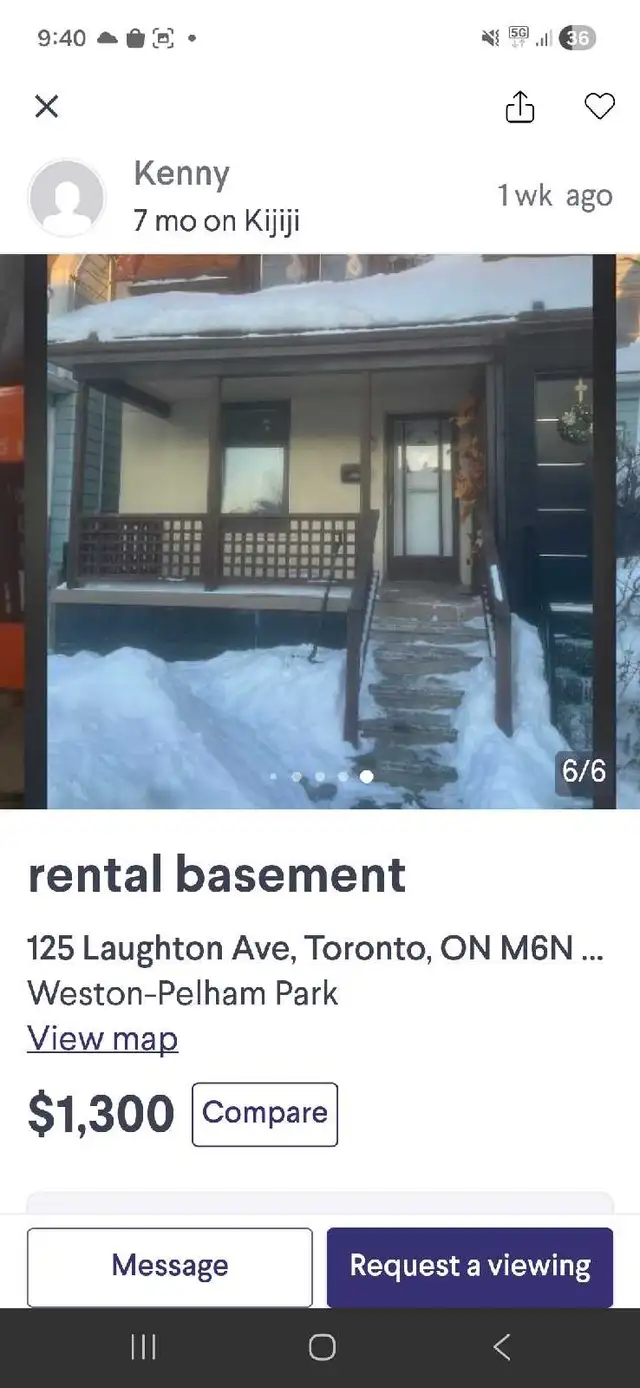
Task: Tap the Compare button
Action: 265,1113
